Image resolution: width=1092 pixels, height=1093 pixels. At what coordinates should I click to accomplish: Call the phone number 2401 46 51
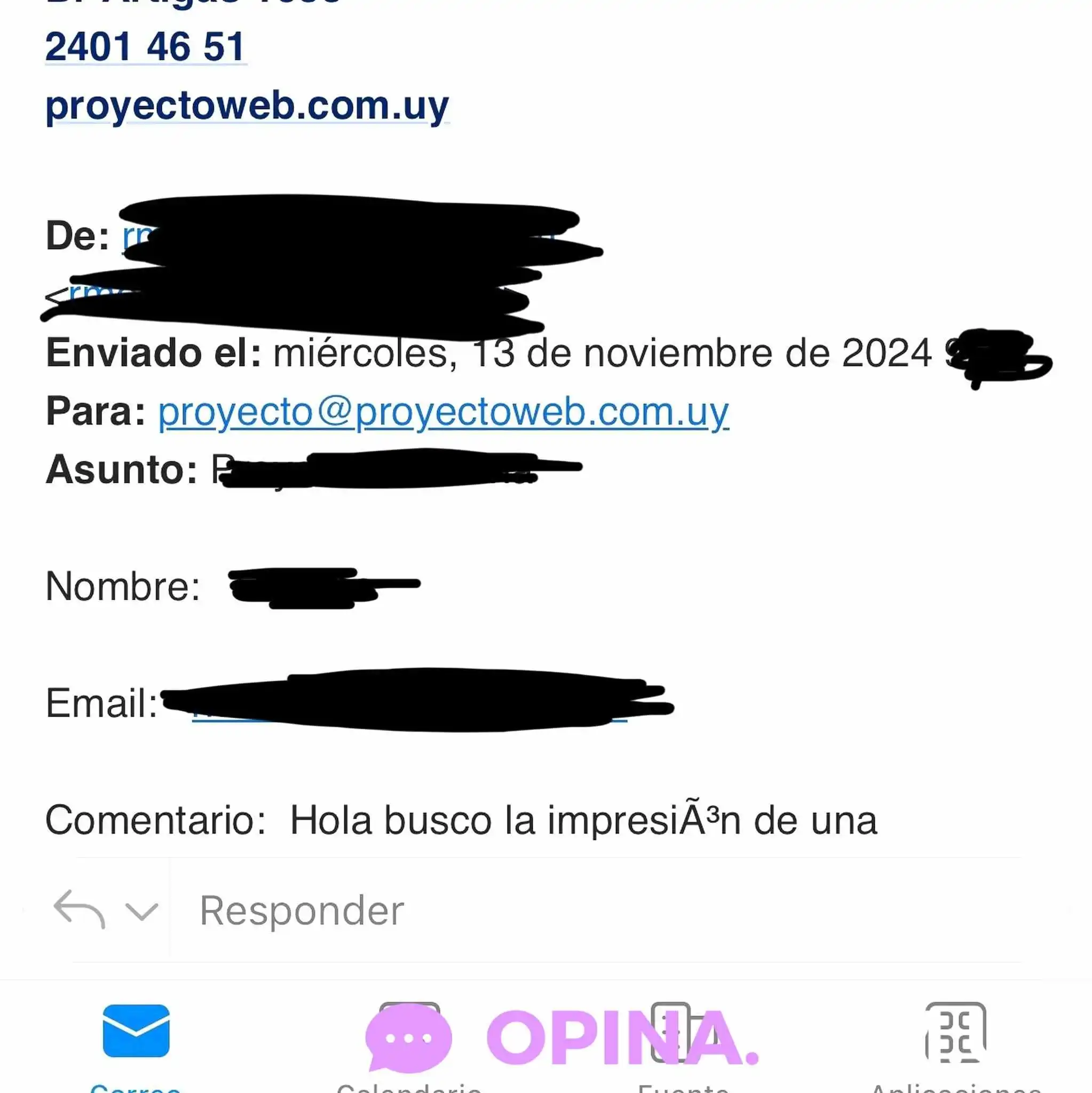(145, 46)
